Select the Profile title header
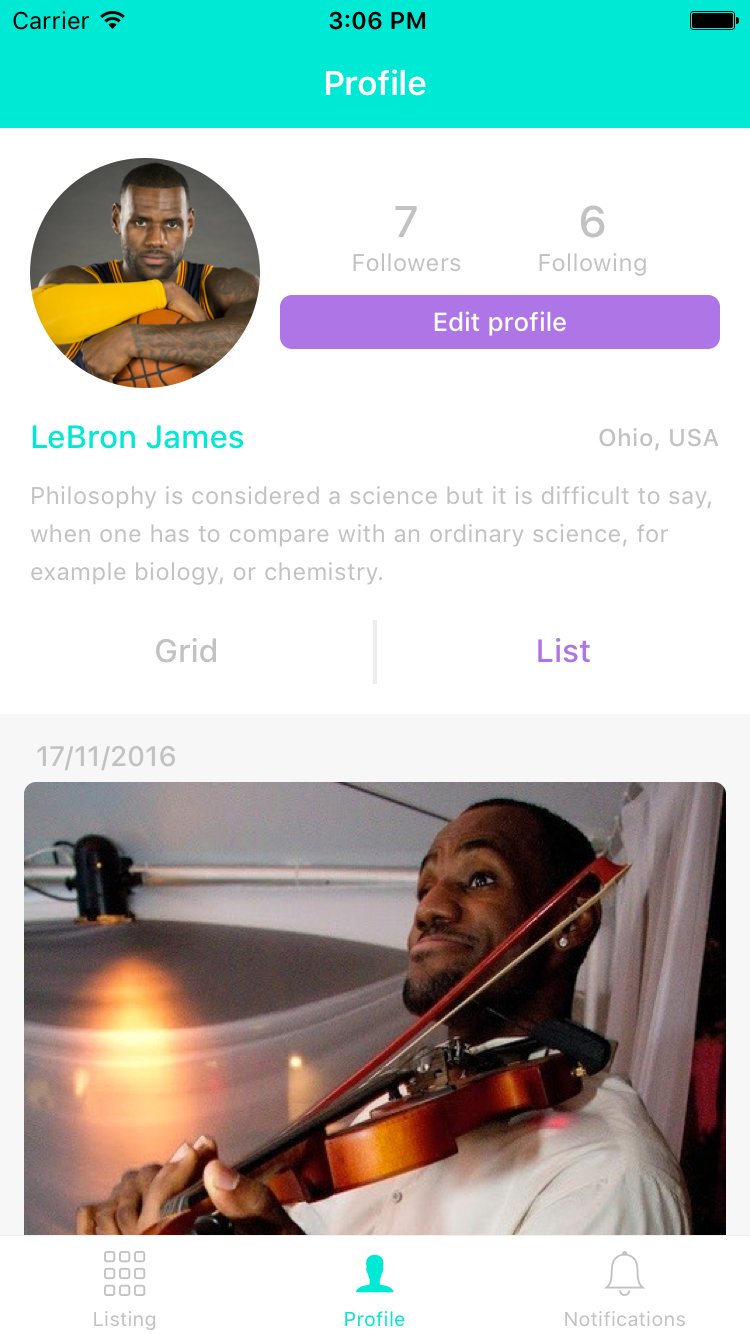The width and height of the screenshot is (750, 1334). pyautogui.click(x=374, y=84)
